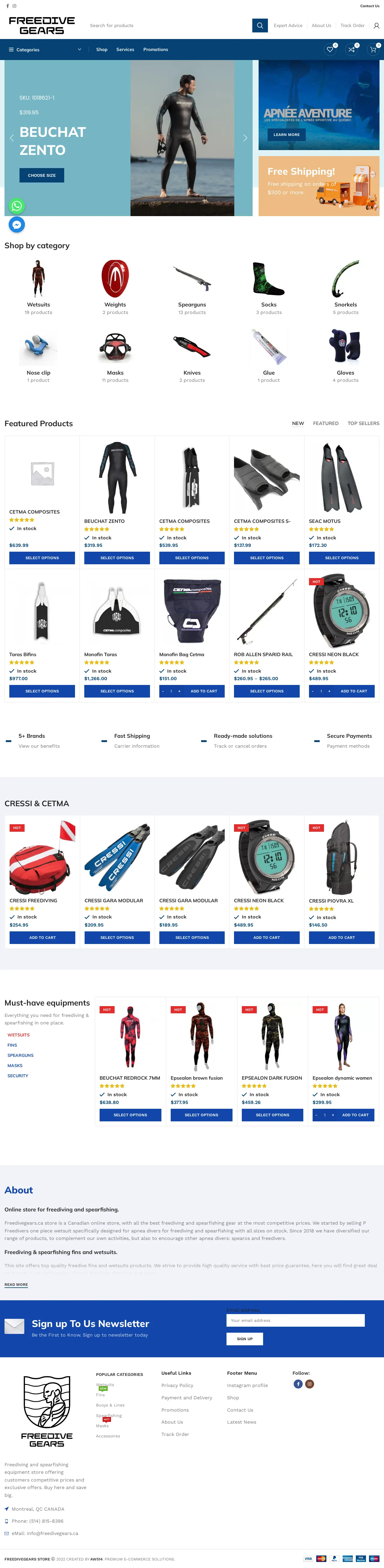Select options for Seac Motus fins
Screen dimensions: 384x1568
[x=341, y=558]
